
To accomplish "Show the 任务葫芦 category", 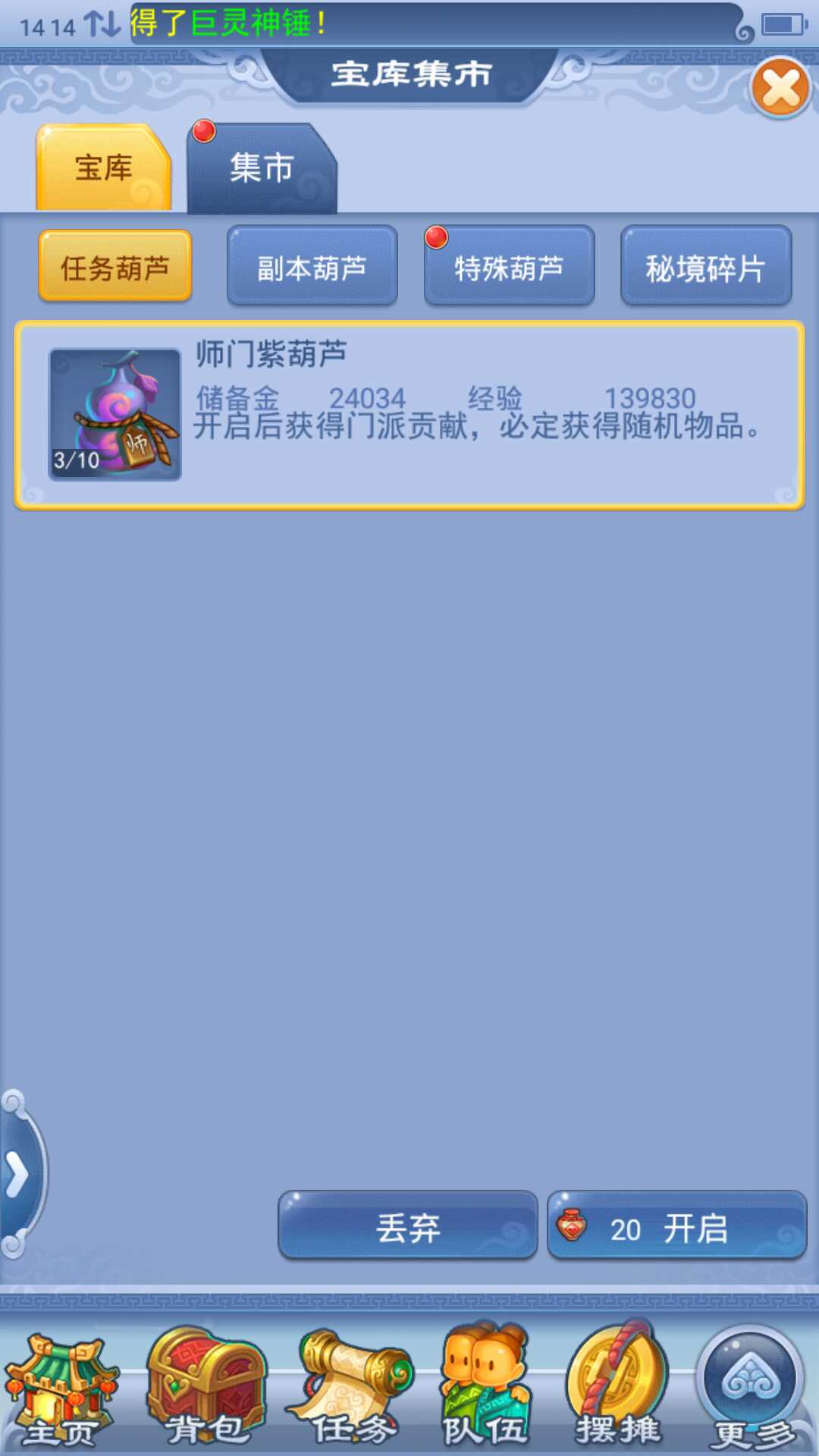I will pos(115,267).
